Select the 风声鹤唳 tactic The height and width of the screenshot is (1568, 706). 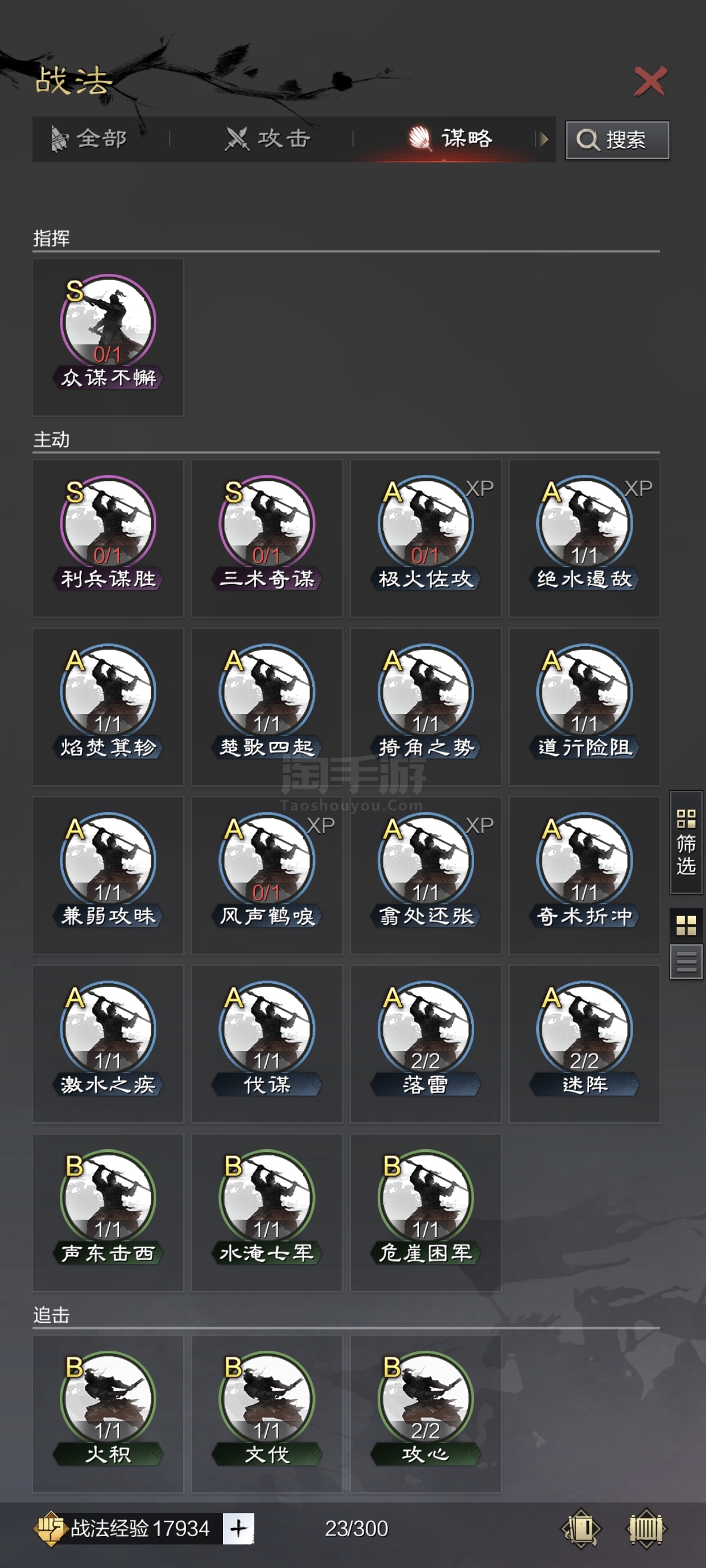[x=267, y=875]
